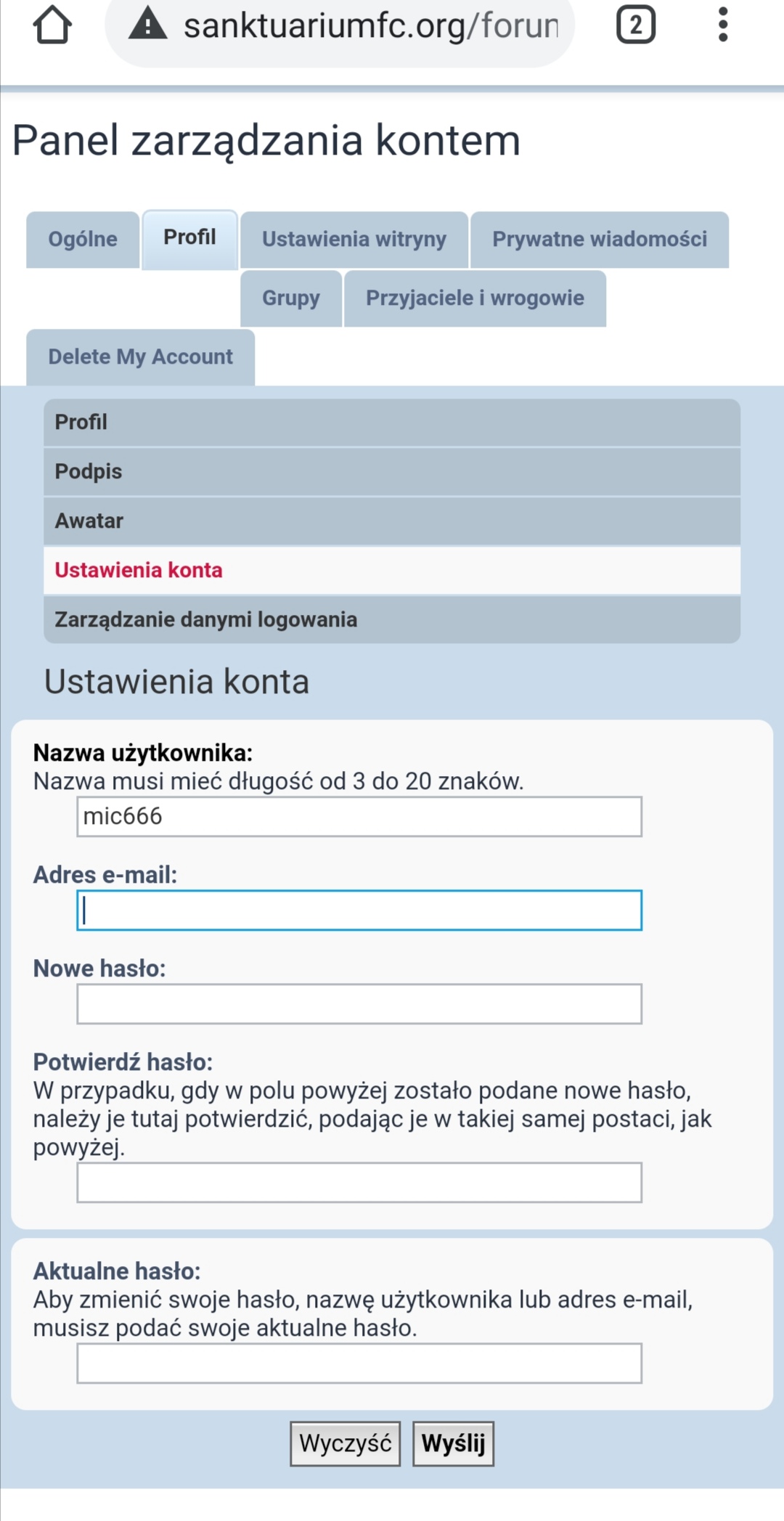Tap the Nowe hasło field

359,1004
